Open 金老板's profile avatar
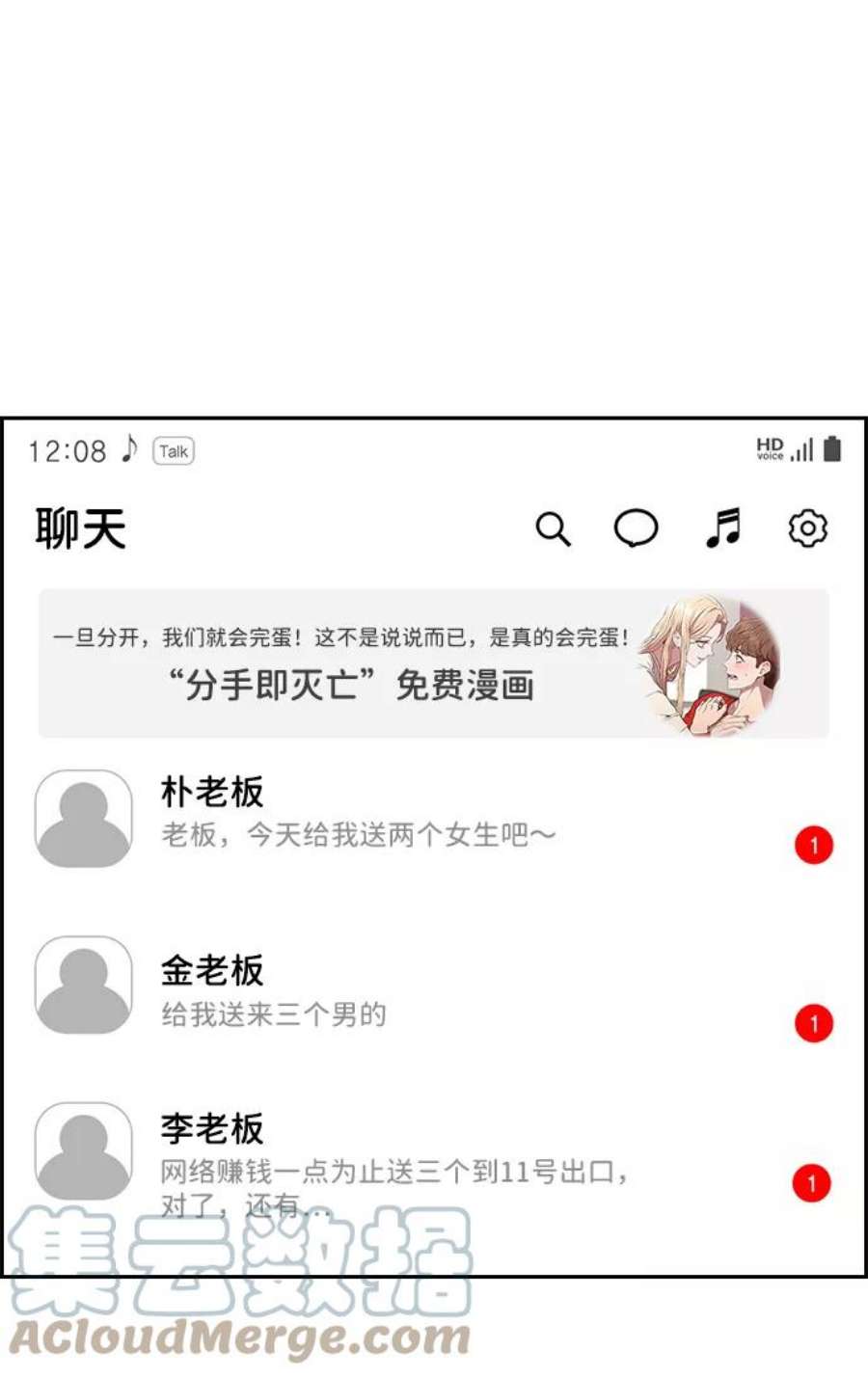Screen dimensions: 868x1378 point(82,985)
